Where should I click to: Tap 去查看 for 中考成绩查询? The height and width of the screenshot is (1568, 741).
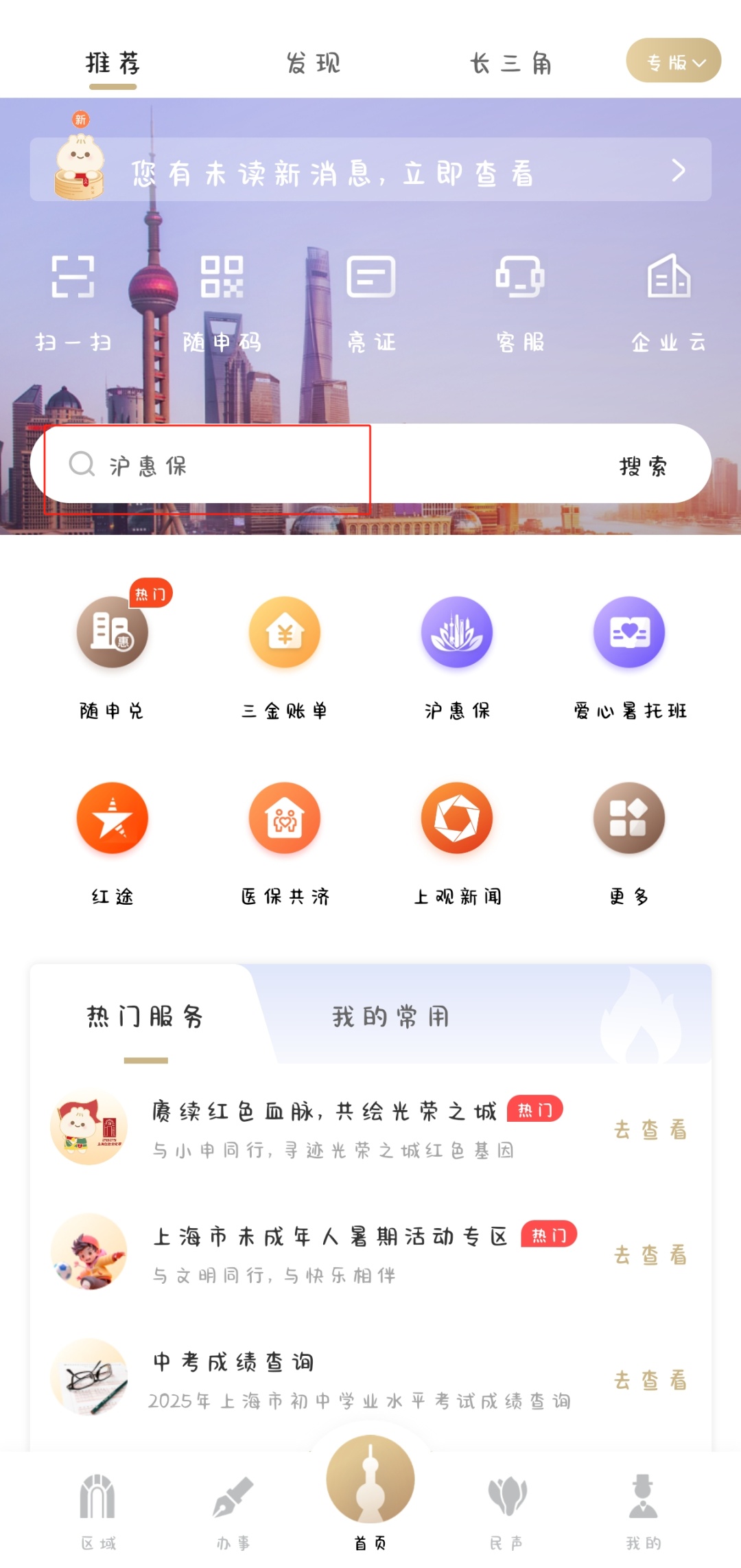[x=650, y=1380]
